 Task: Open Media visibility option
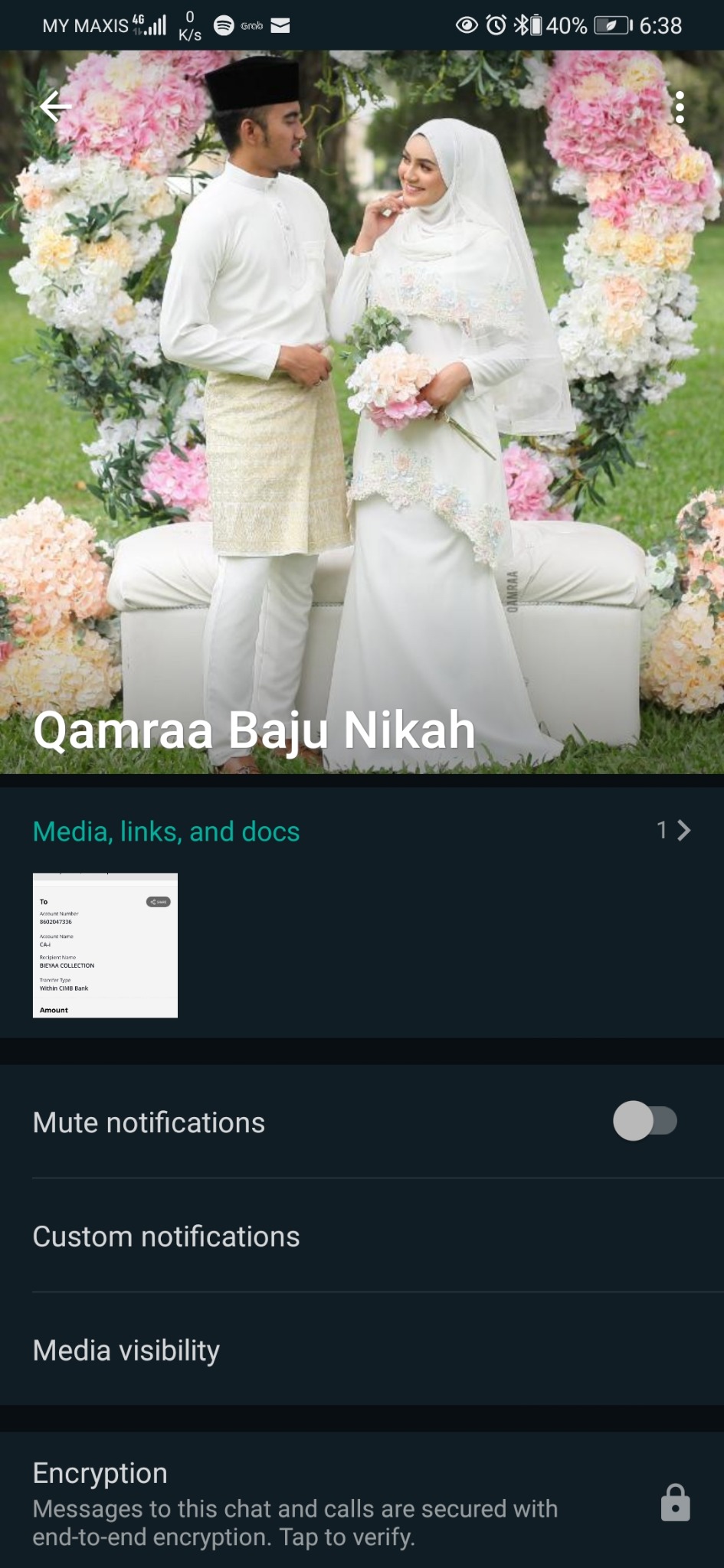click(x=126, y=1351)
